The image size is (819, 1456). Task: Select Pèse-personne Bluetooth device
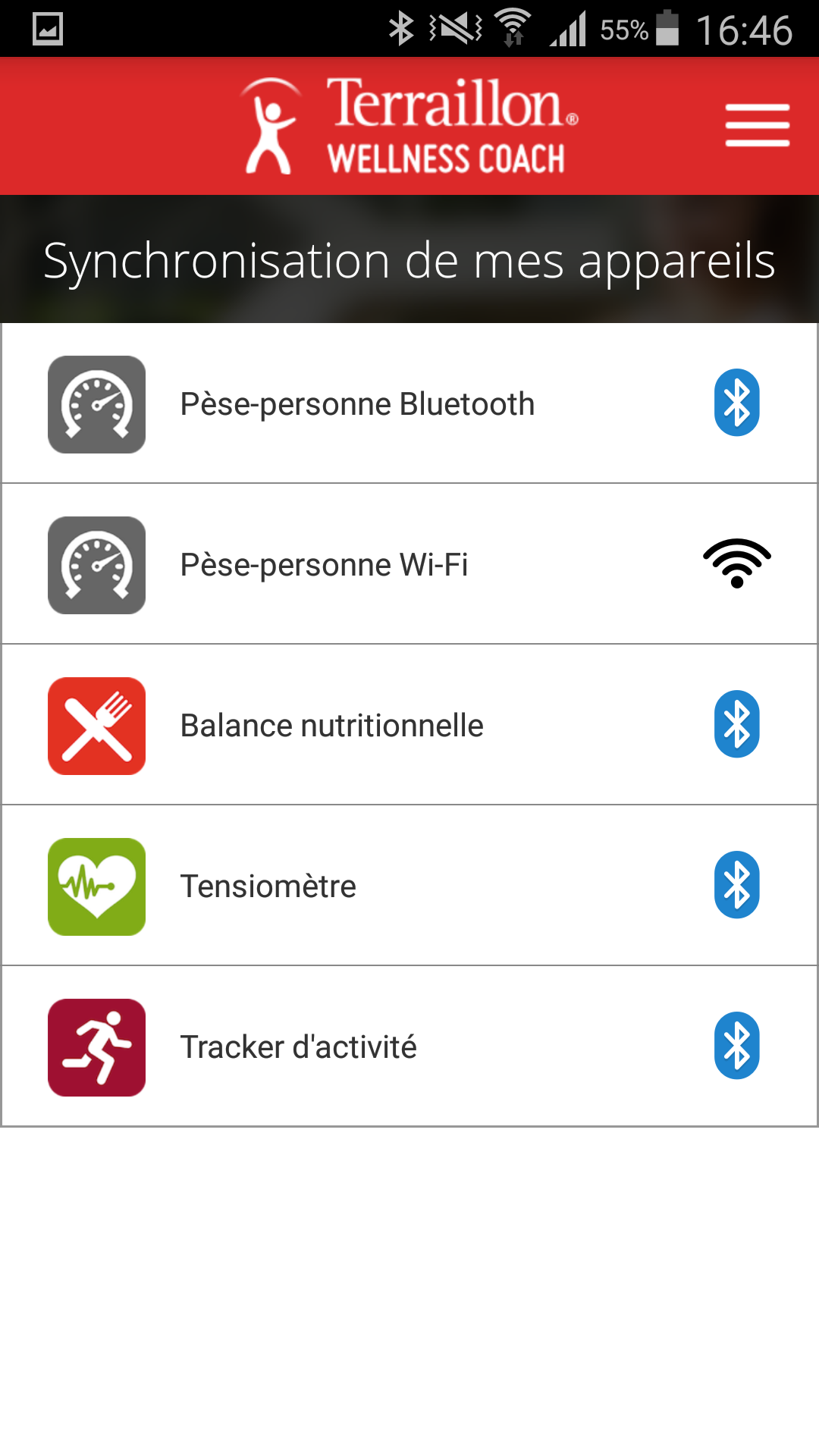(409, 403)
